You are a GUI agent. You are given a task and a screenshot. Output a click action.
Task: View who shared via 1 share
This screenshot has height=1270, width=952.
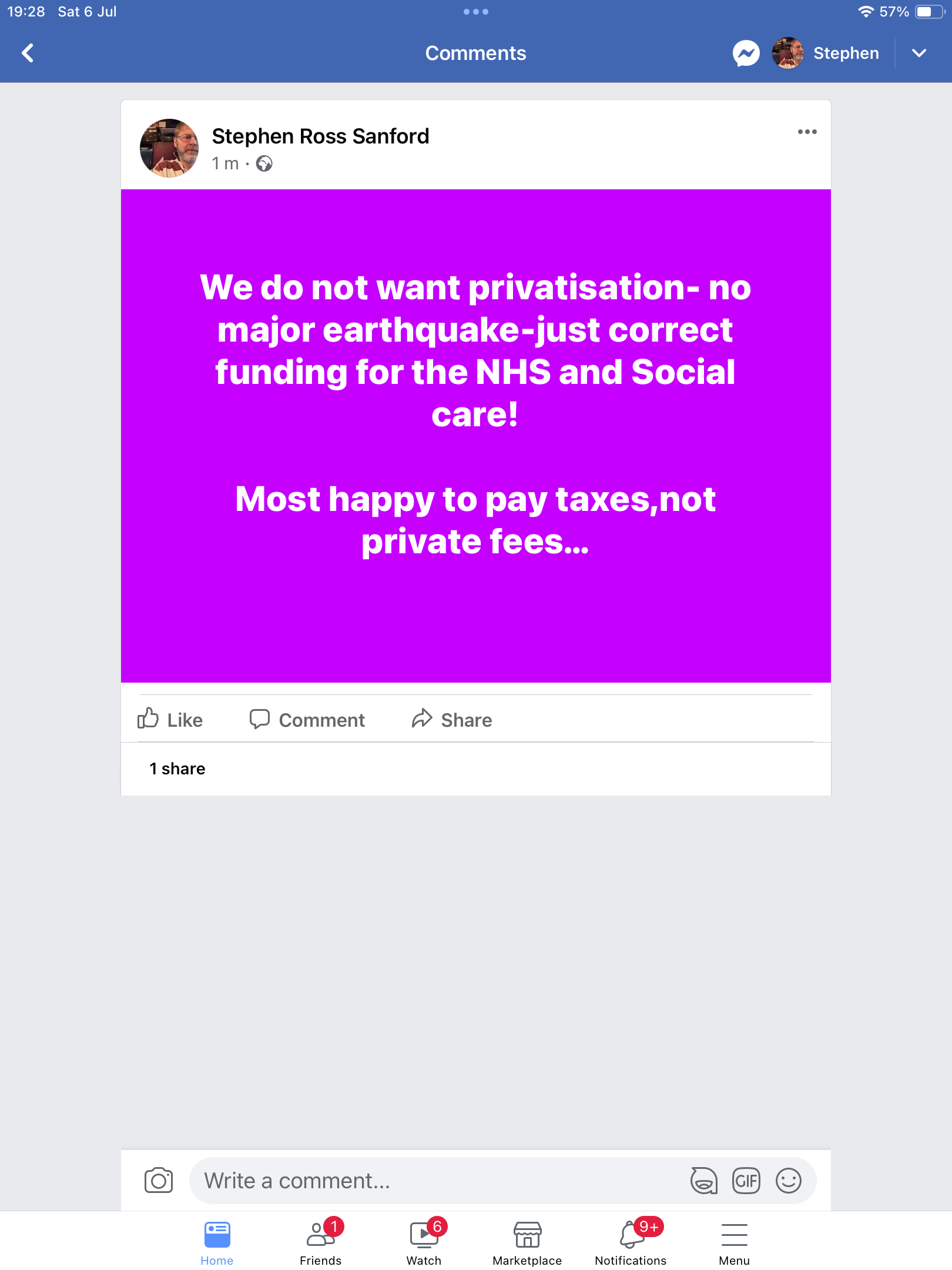177,768
